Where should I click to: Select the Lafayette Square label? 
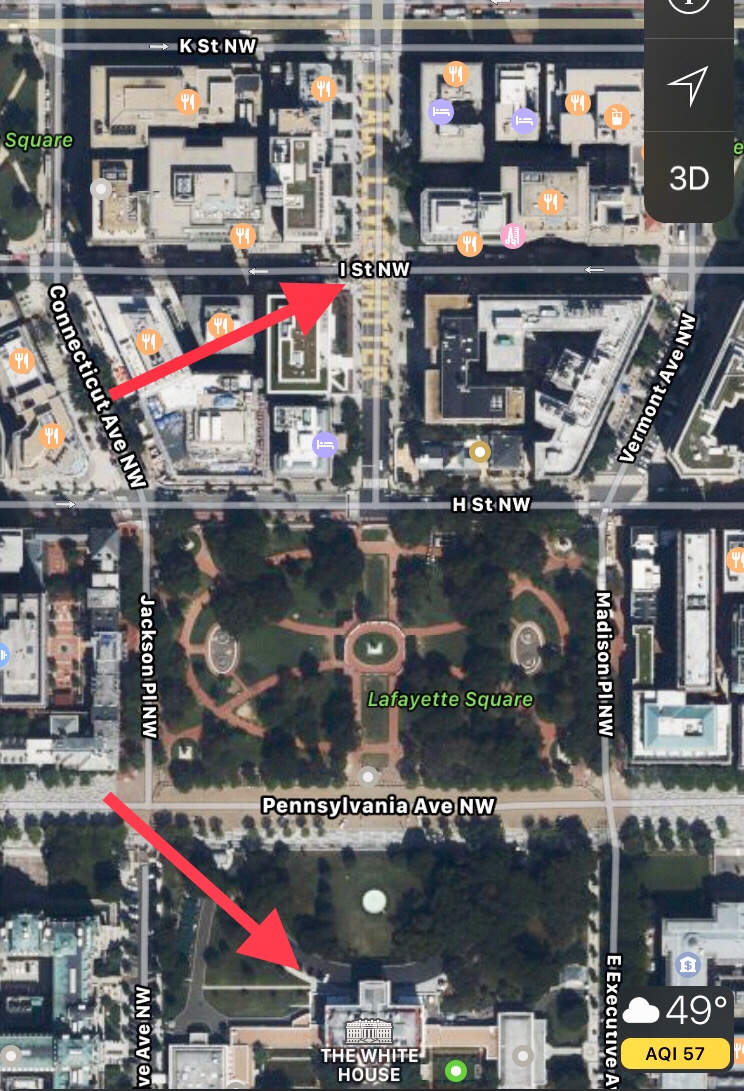pos(449,699)
